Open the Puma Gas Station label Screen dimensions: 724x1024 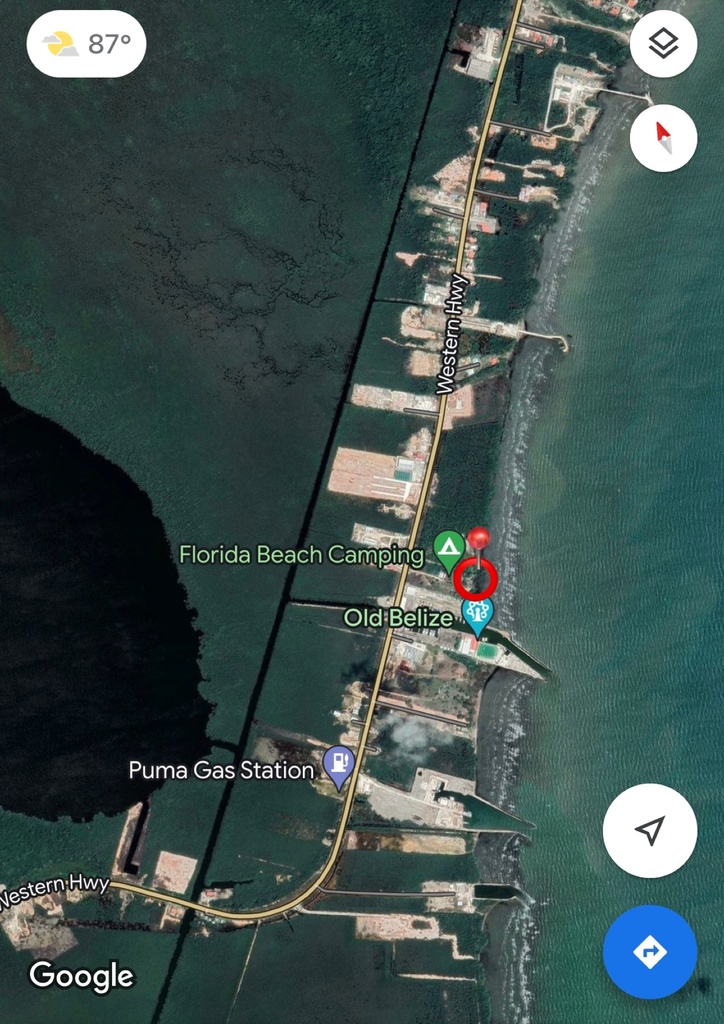(x=220, y=770)
